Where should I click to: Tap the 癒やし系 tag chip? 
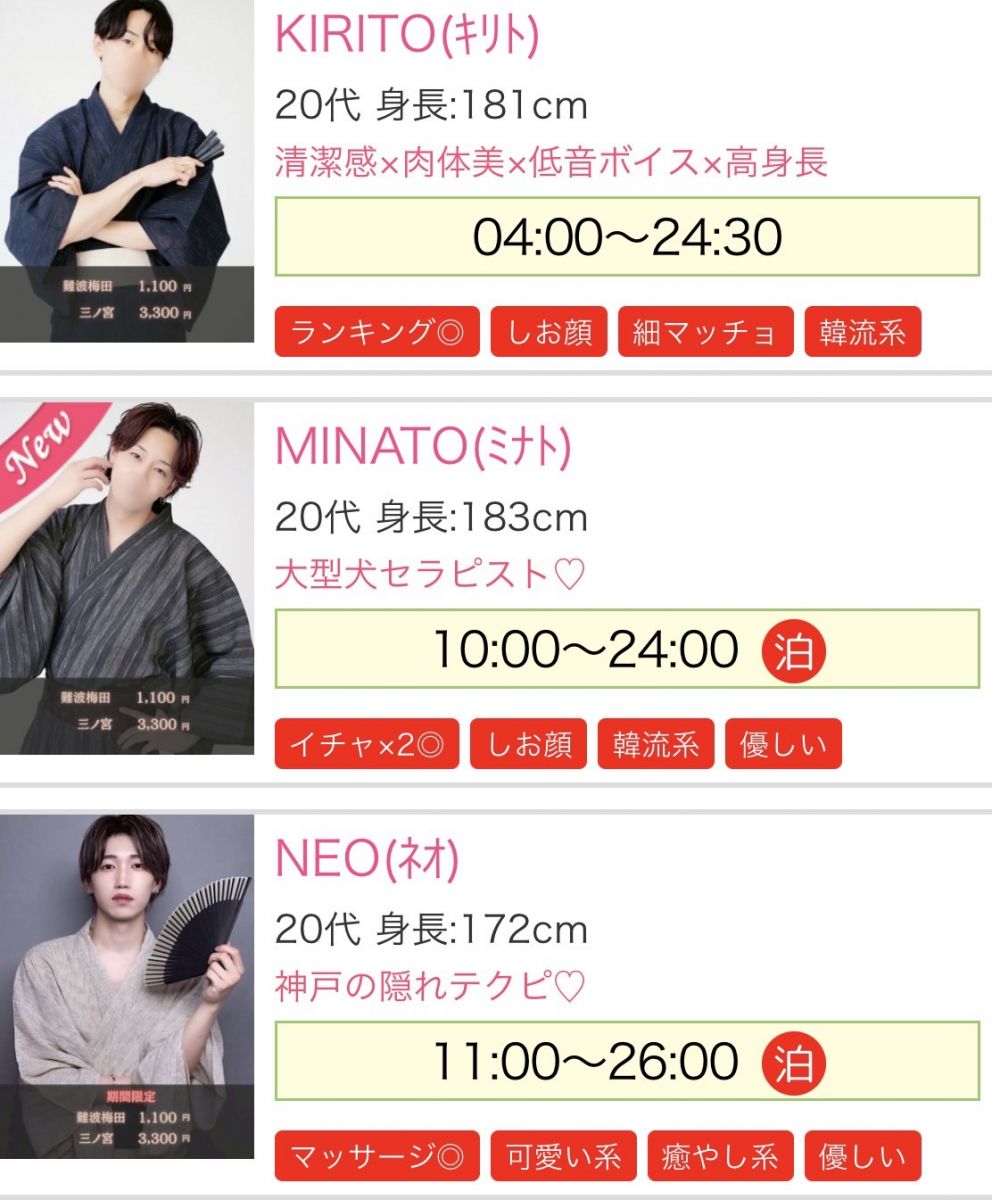click(720, 1157)
